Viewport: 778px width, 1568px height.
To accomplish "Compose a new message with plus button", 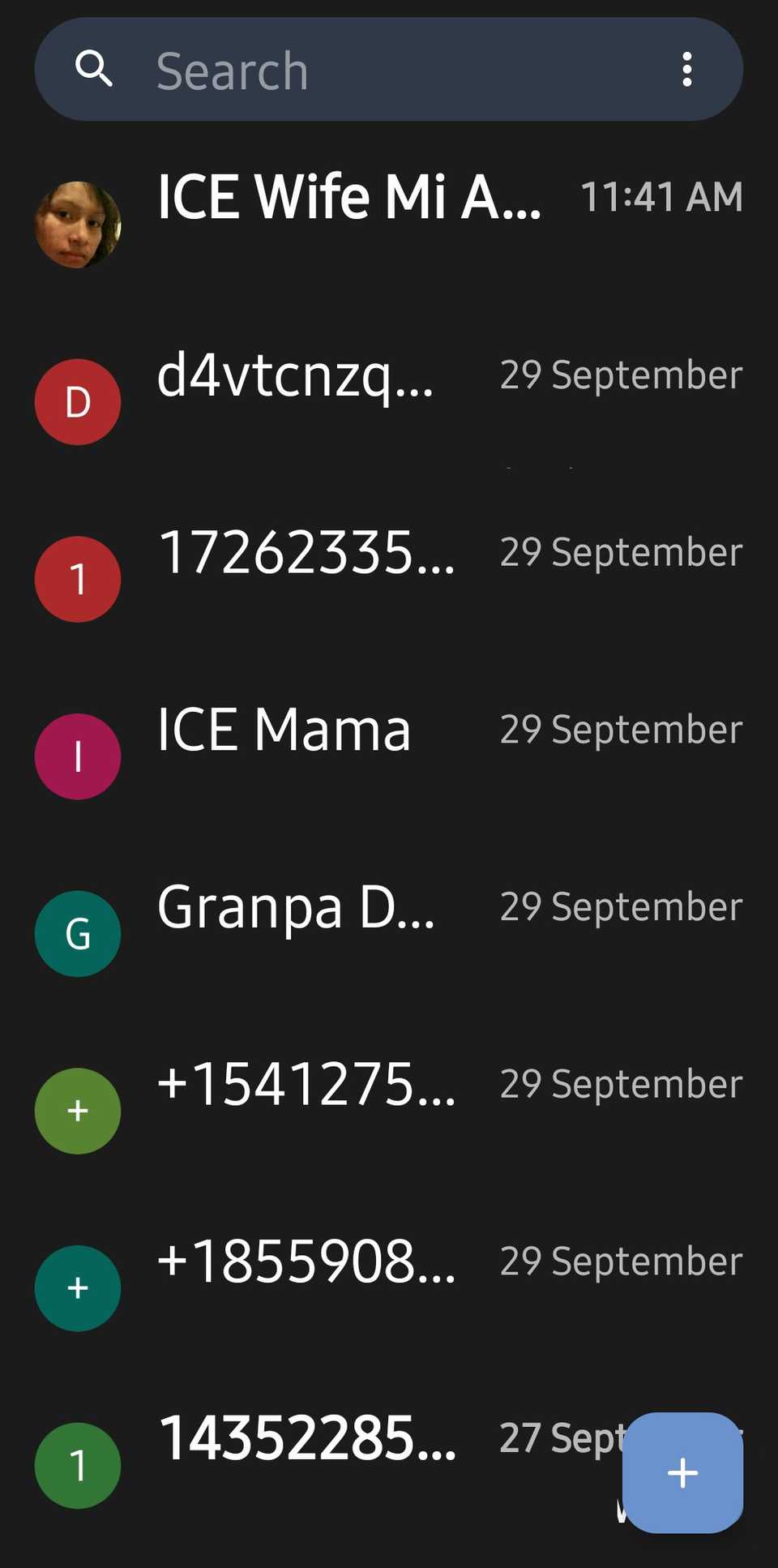I will (682, 1472).
